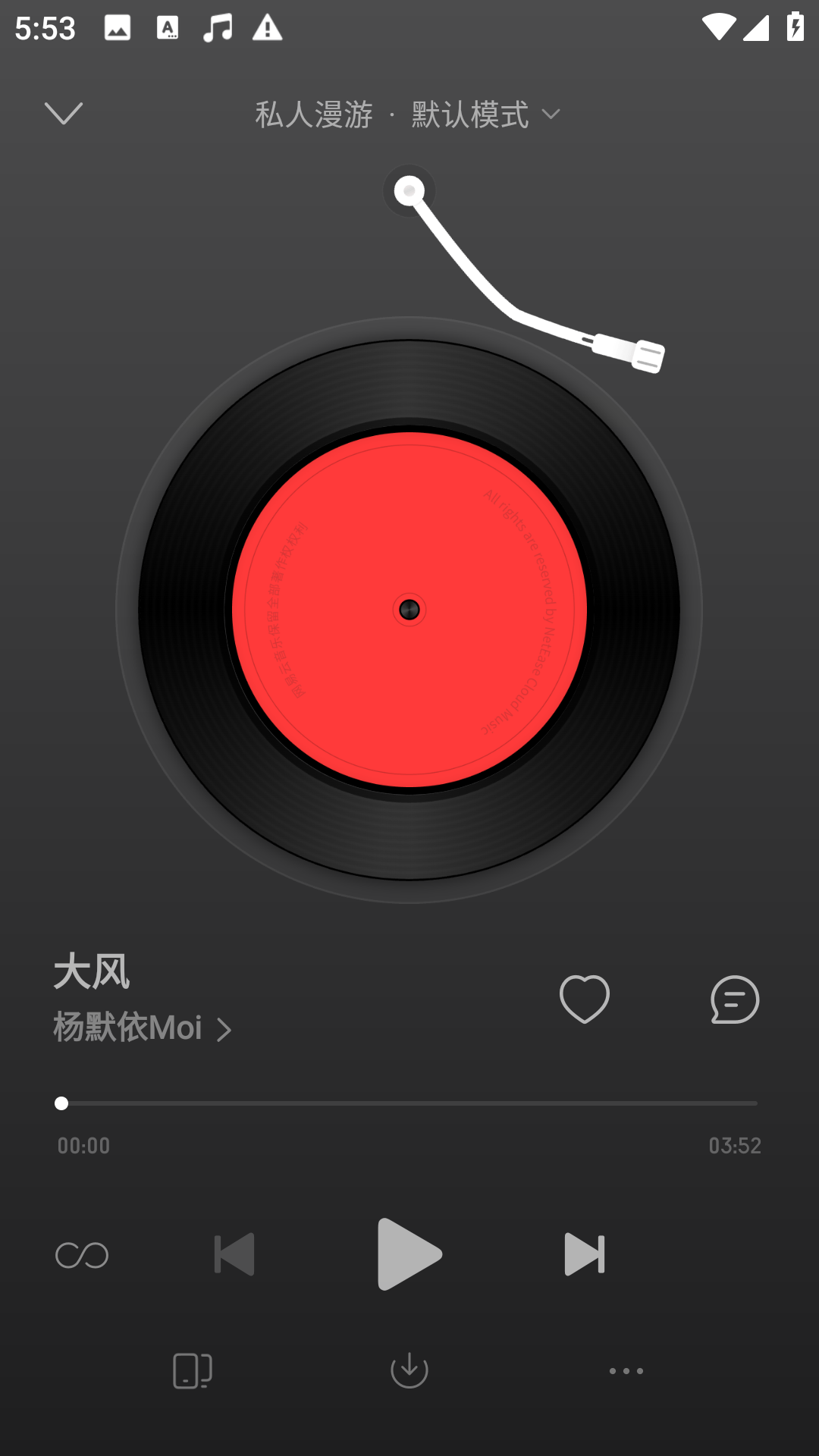Open comments for the song 大风
The height and width of the screenshot is (1456, 819).
pos(734,999)
